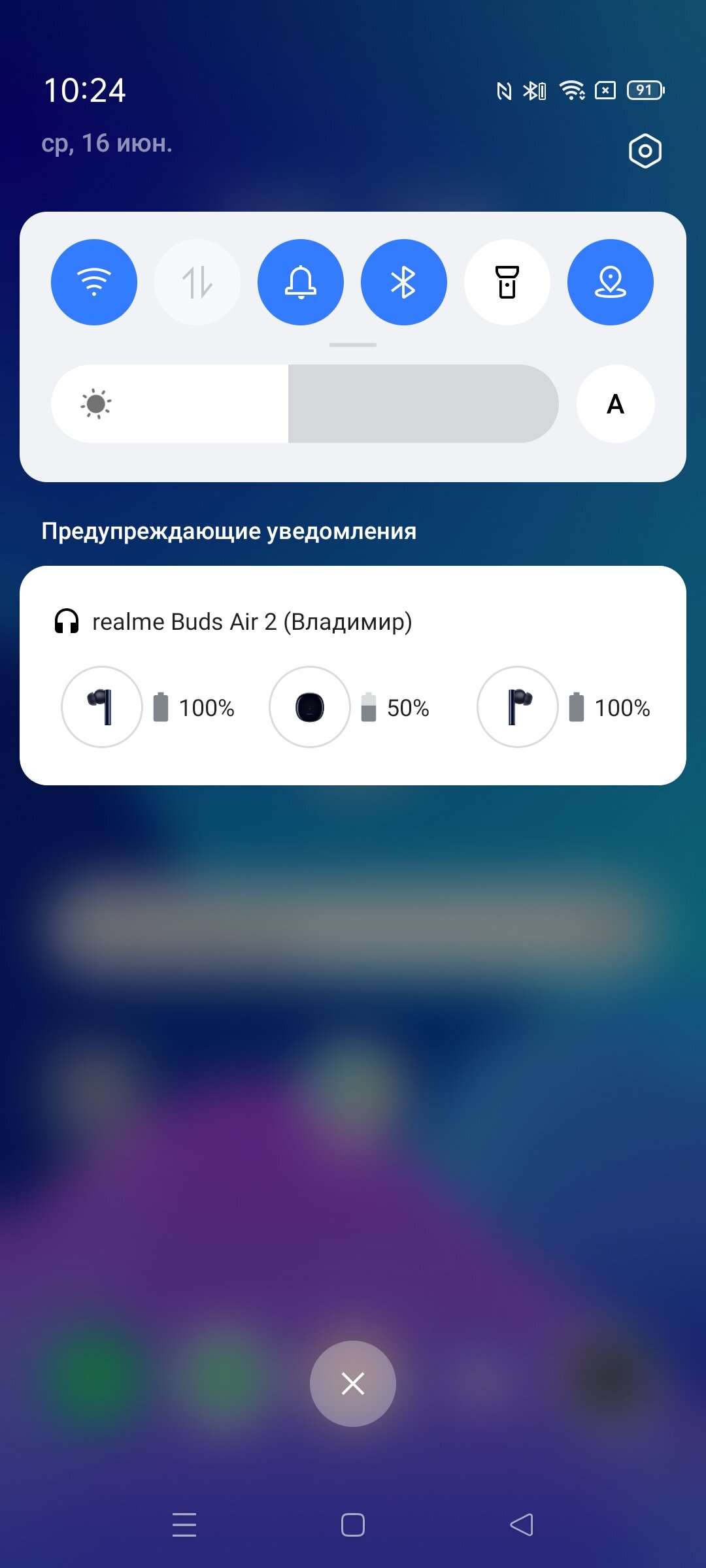Go back using the navigation bar
The width and height of the screenshot is (706, 1568).
click(x=522, y=1525)
